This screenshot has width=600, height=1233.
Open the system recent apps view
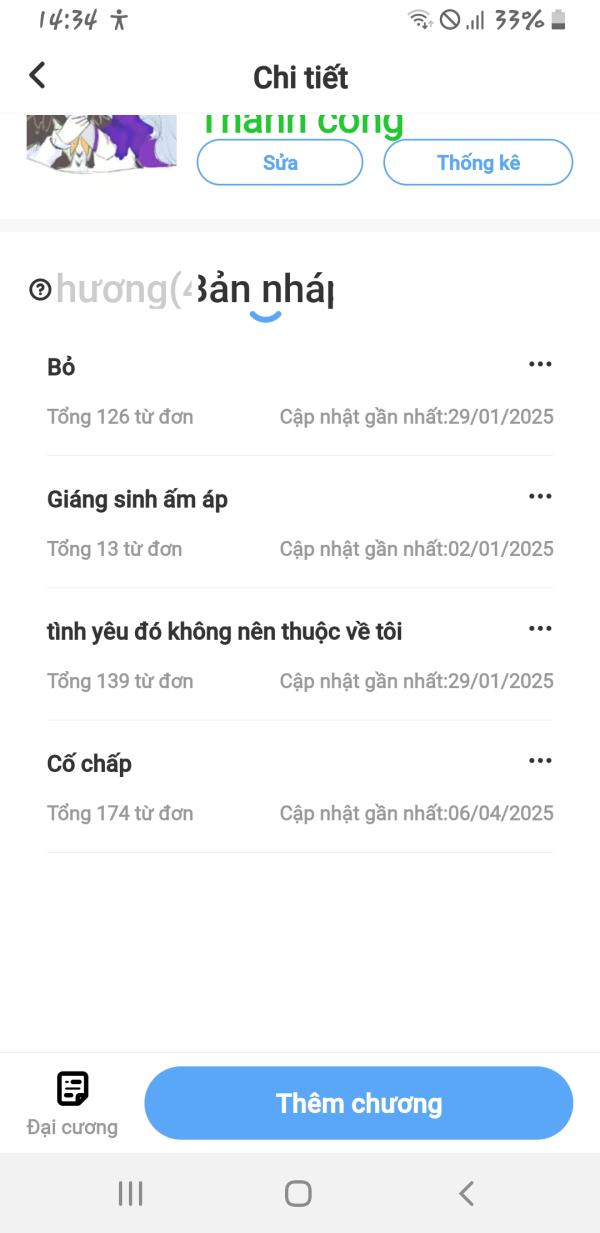130,1193
